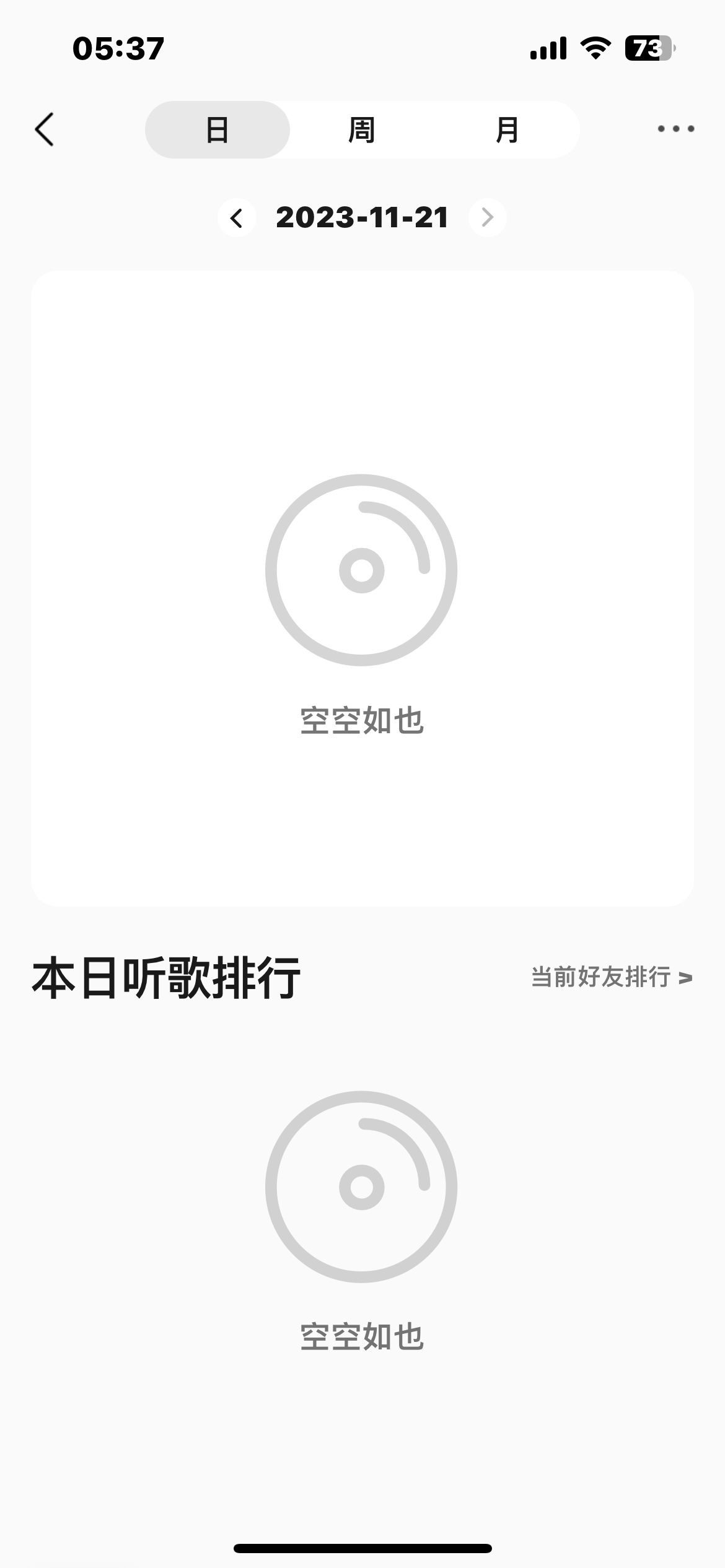Screen dimensions: 725x1568
Task: Select the 日 (day) tab
Action: click(x=217, y=130)
